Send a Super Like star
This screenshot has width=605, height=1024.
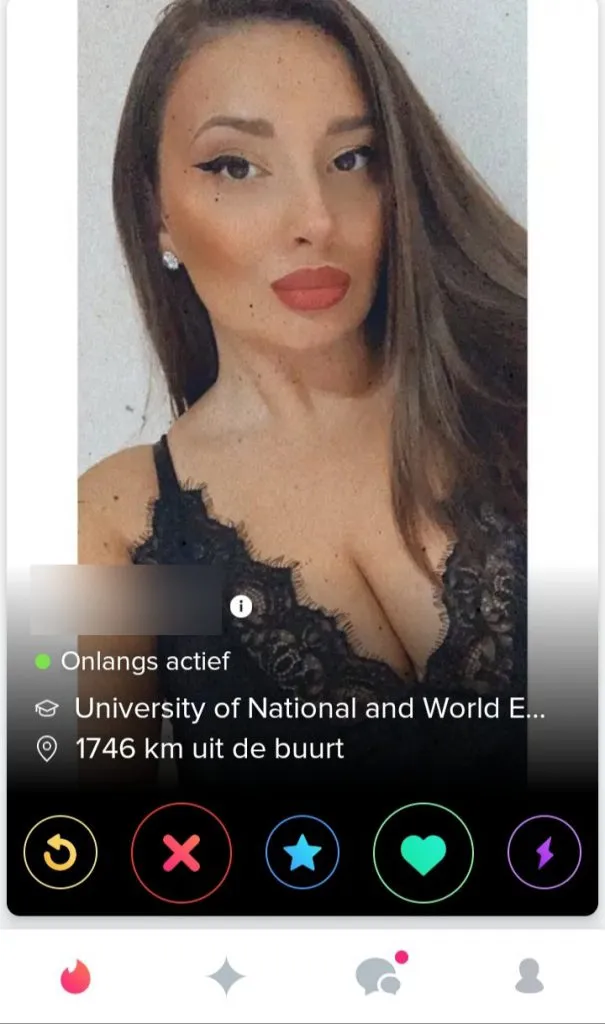pos(302,853)
